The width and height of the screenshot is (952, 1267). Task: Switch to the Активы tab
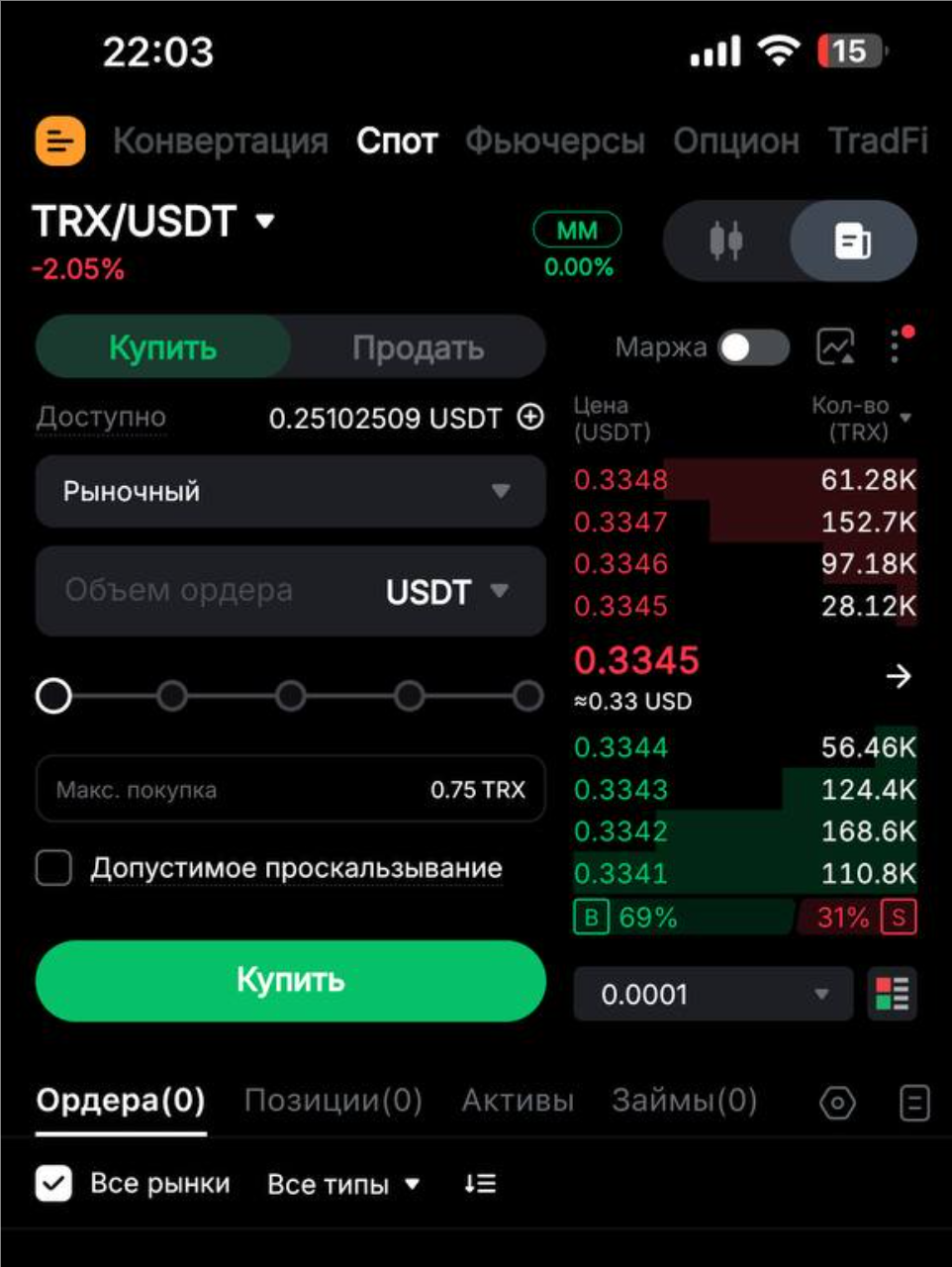pyautogui.click(x=518, y=1101)
